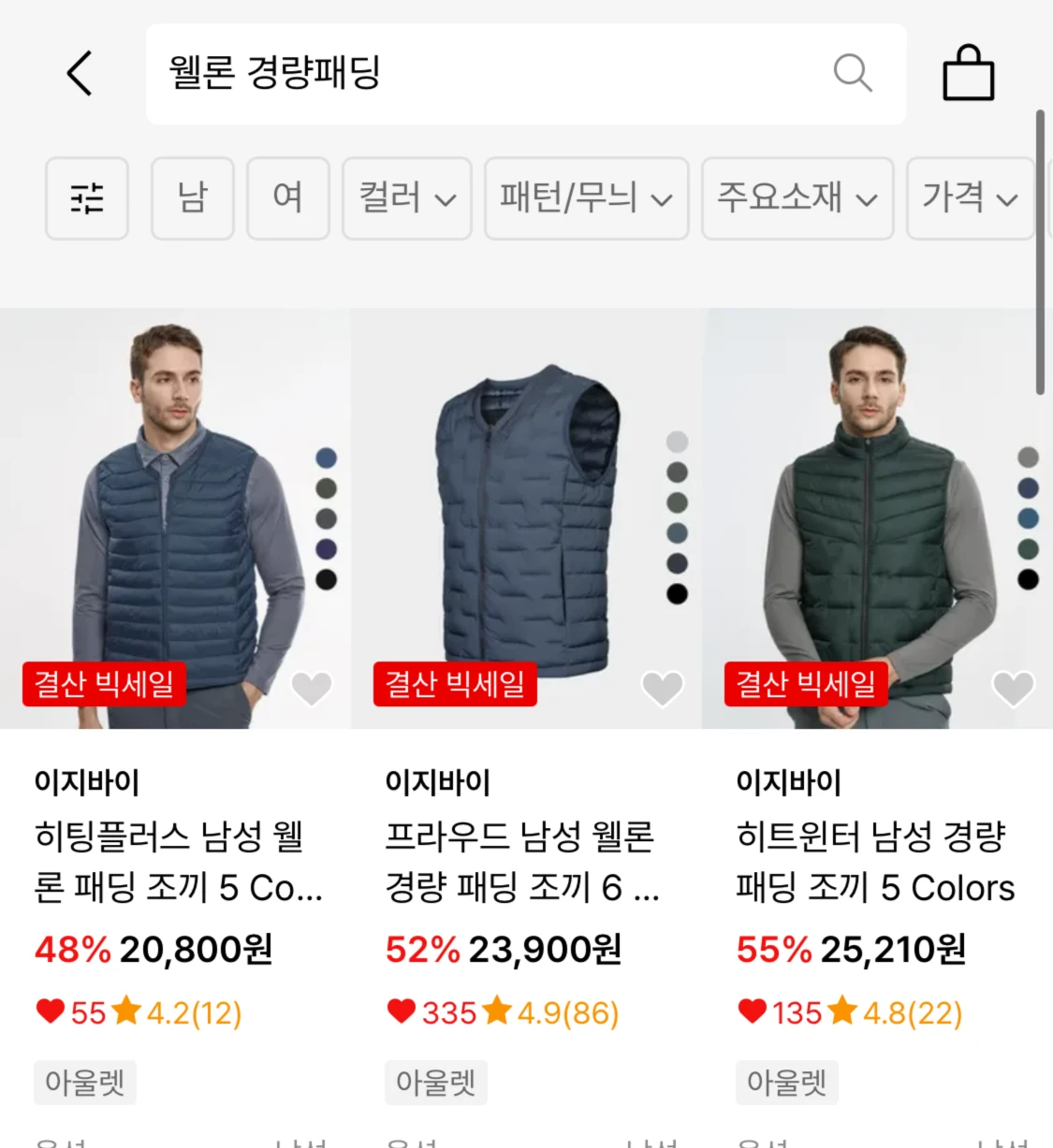This screenshot has height=1148, width=1053.
Task: Like the 프라우드 vest with the heart
Action: click(662, 689)
